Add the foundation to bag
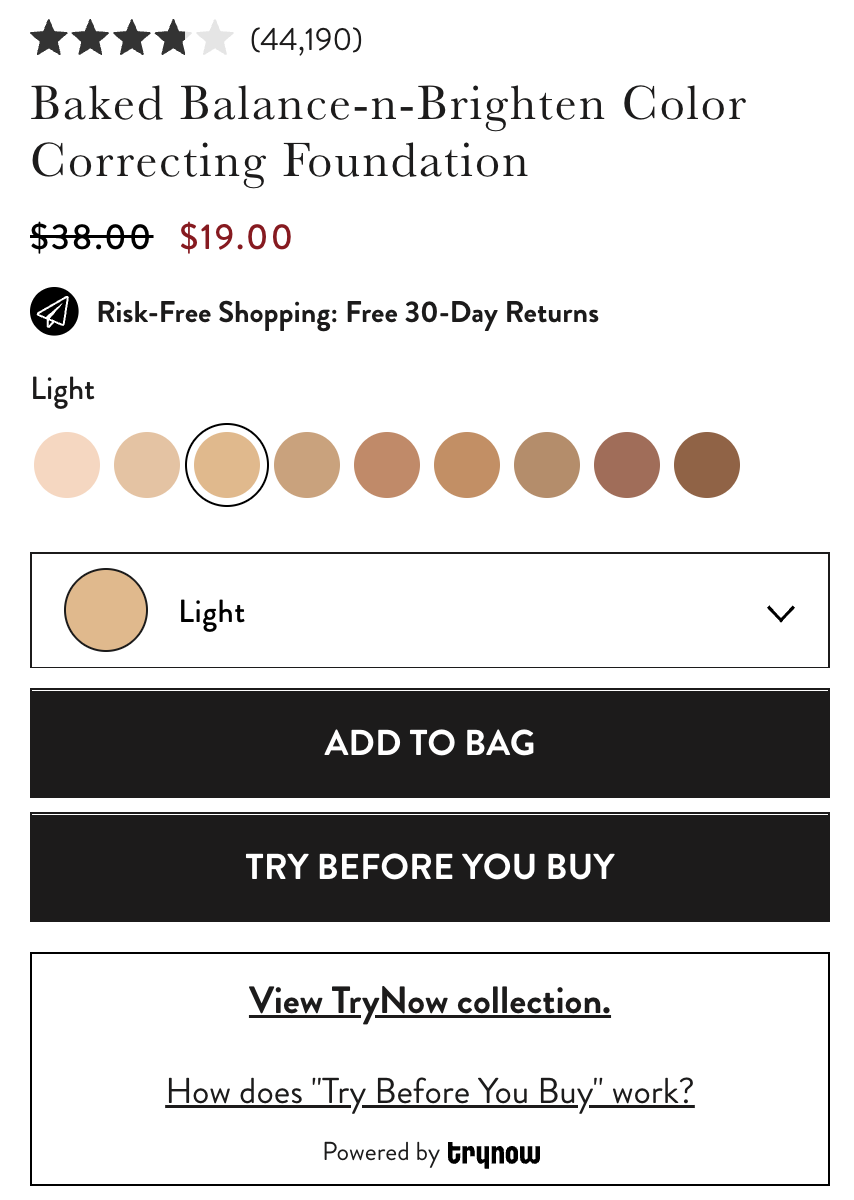Screen dimensions: 854x1200 pyautogui.click(x=430, y=743)
